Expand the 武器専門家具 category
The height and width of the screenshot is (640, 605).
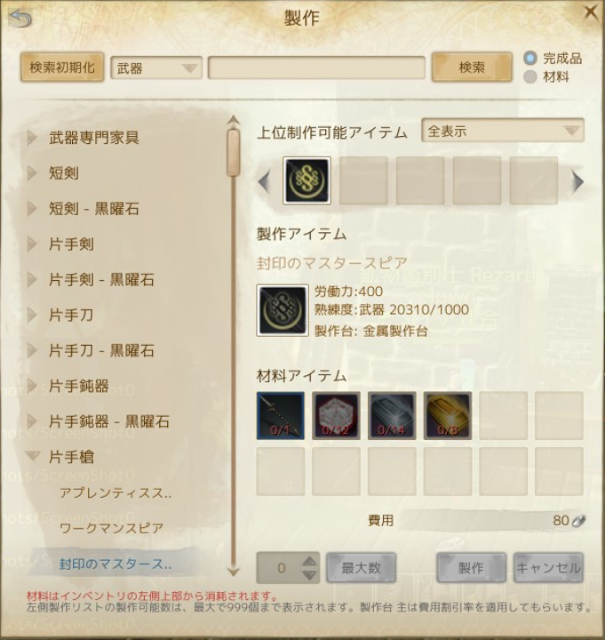coord(94,137)
